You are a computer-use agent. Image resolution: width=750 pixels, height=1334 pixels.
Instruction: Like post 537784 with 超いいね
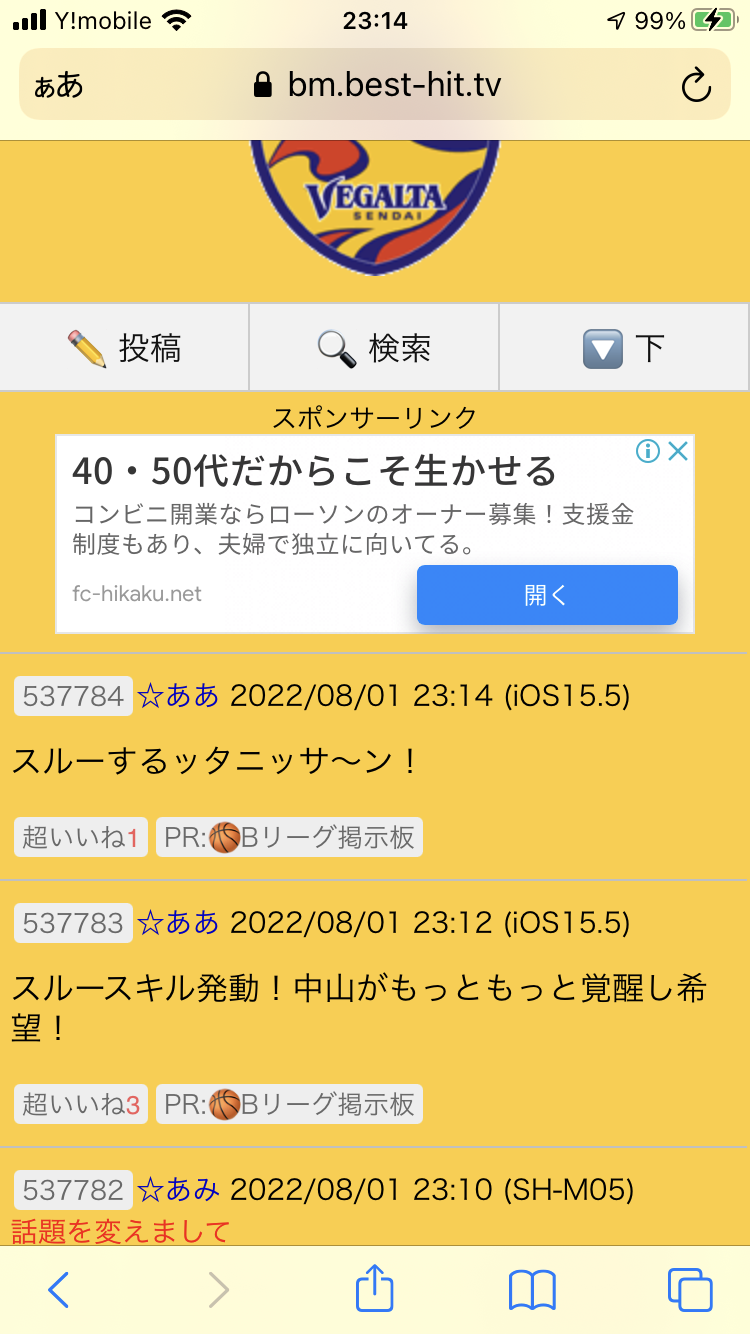point(81,837)
